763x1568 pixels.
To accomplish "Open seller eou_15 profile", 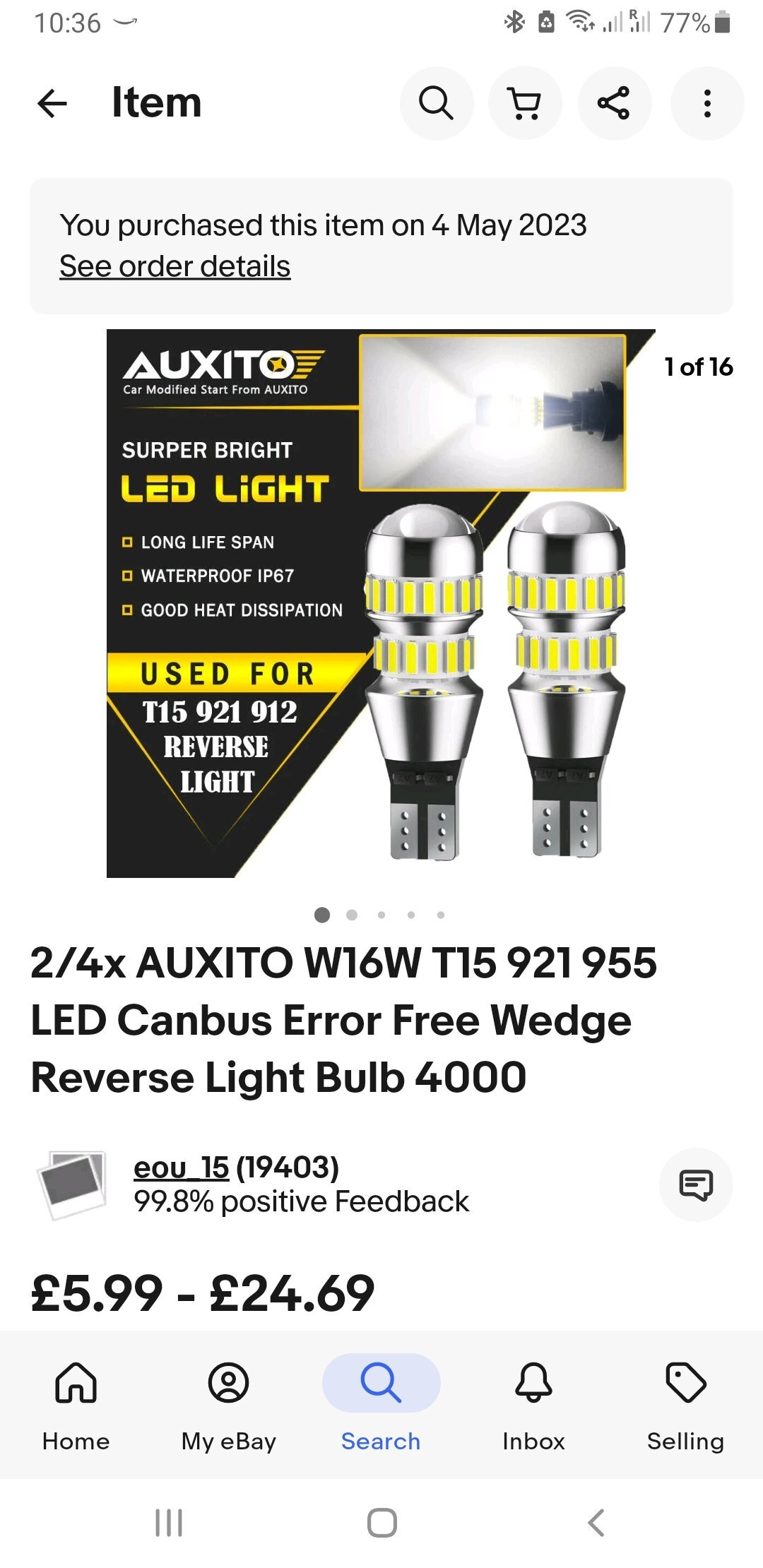I will [x=181, y=1168].
